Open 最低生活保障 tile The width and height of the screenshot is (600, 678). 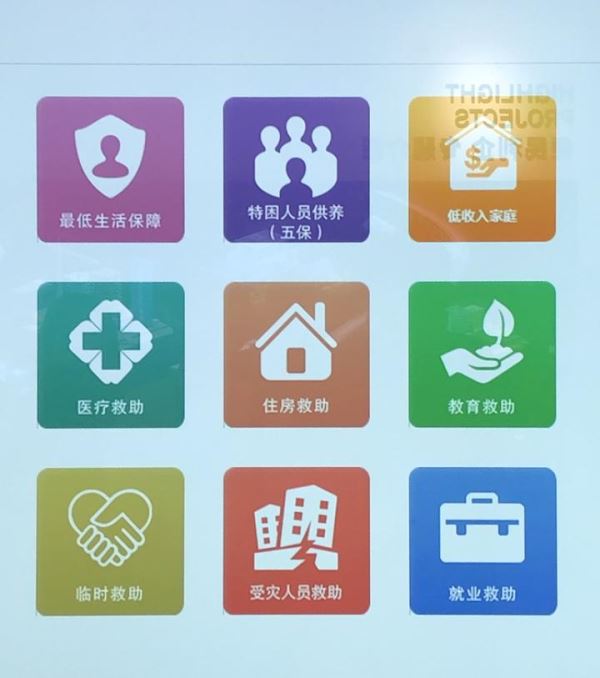tap(110, 169)
